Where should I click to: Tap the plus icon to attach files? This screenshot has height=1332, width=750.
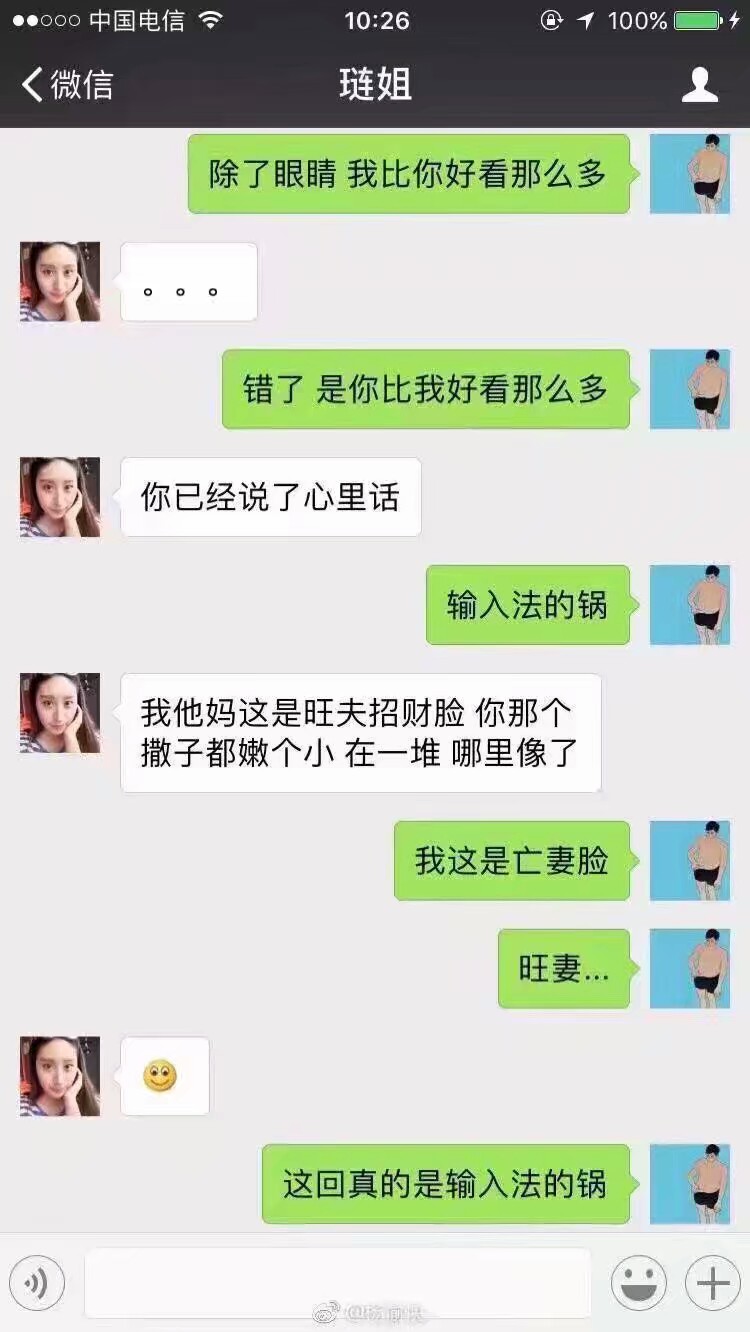(711, 1282)
